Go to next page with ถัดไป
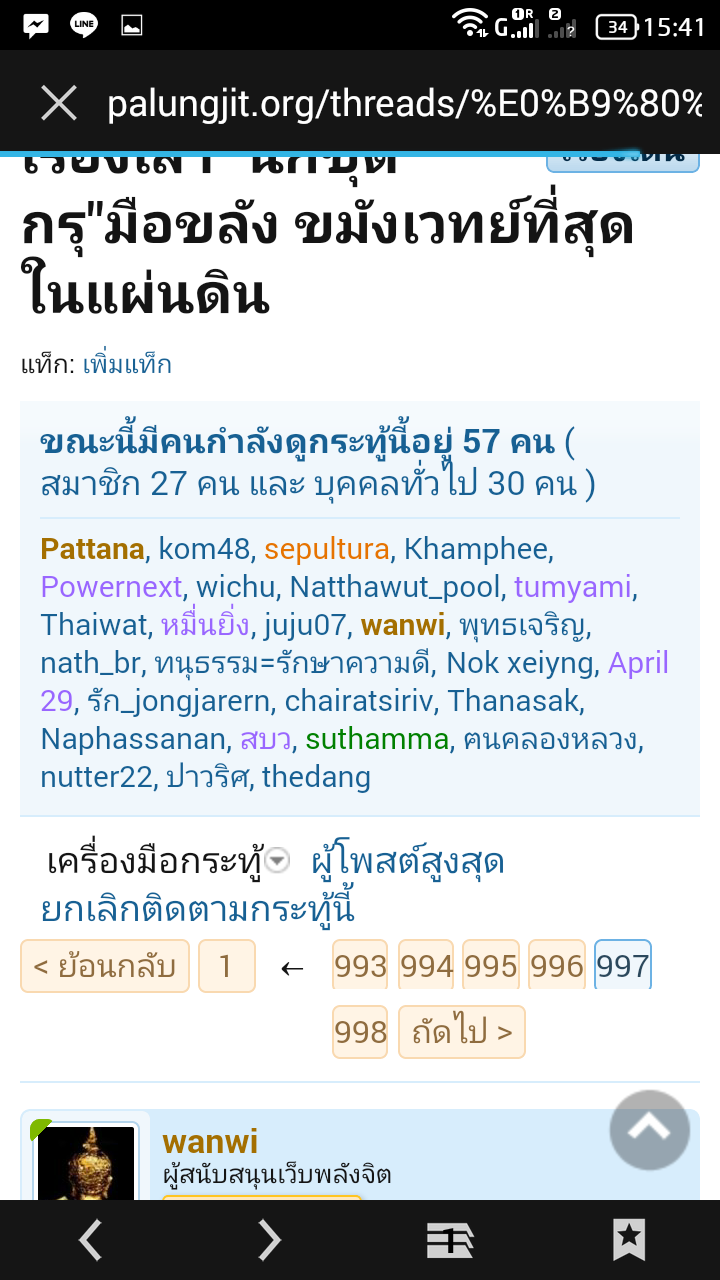This screenshot has height=1280, width=720. point(461,1031)
